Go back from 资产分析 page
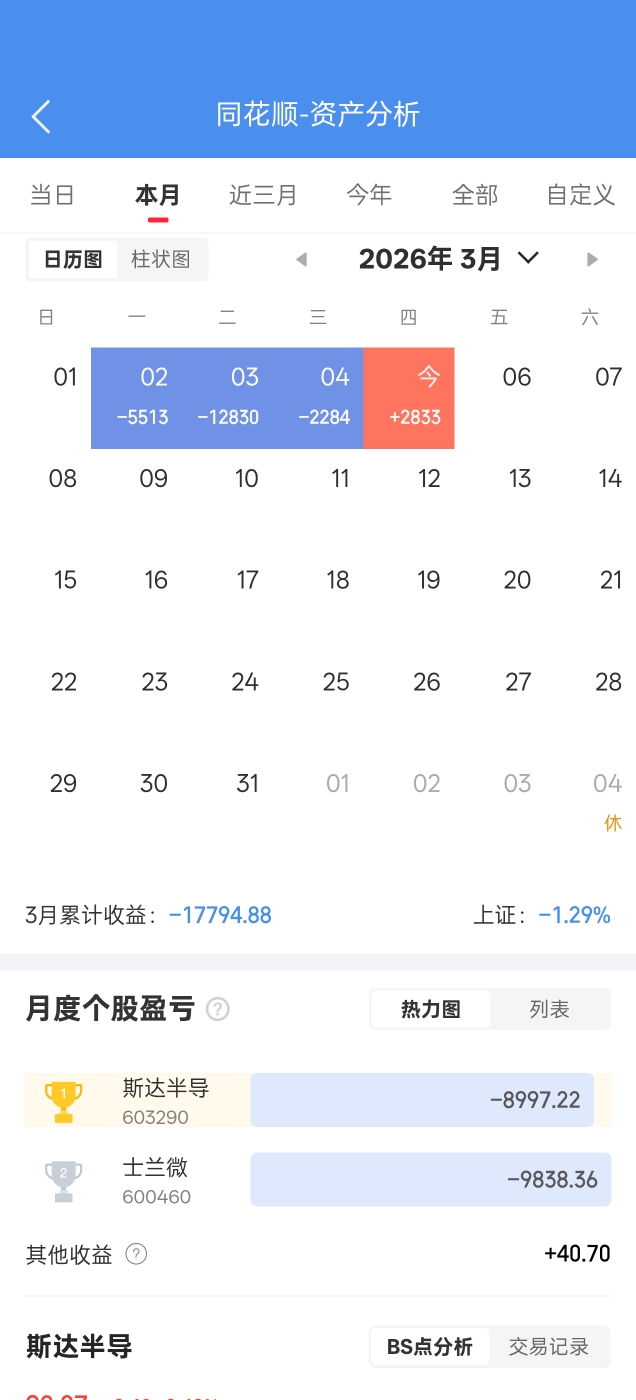This screenshot has width=636, height=1400. click(x=41, y=116)
